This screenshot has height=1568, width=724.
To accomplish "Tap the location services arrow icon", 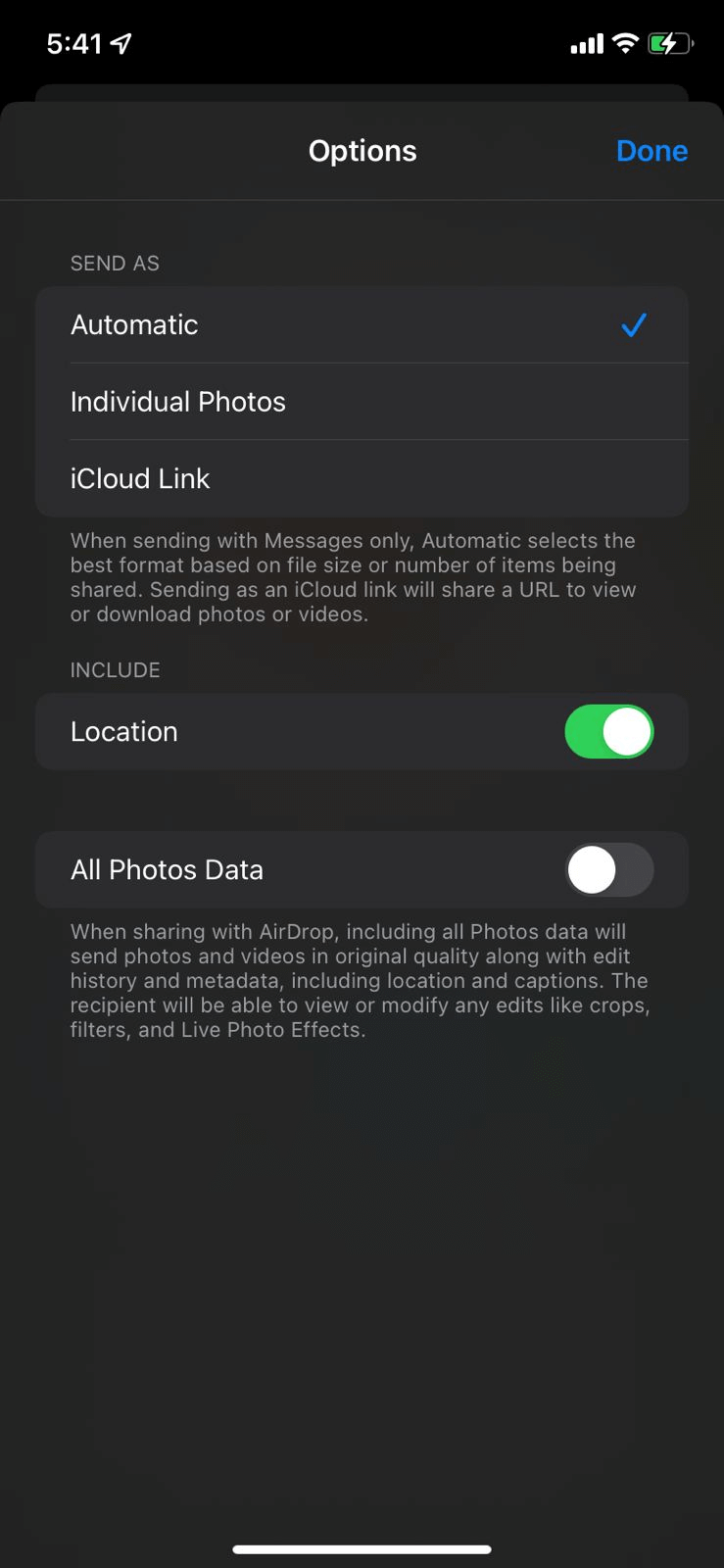I will tap(120, 41).
